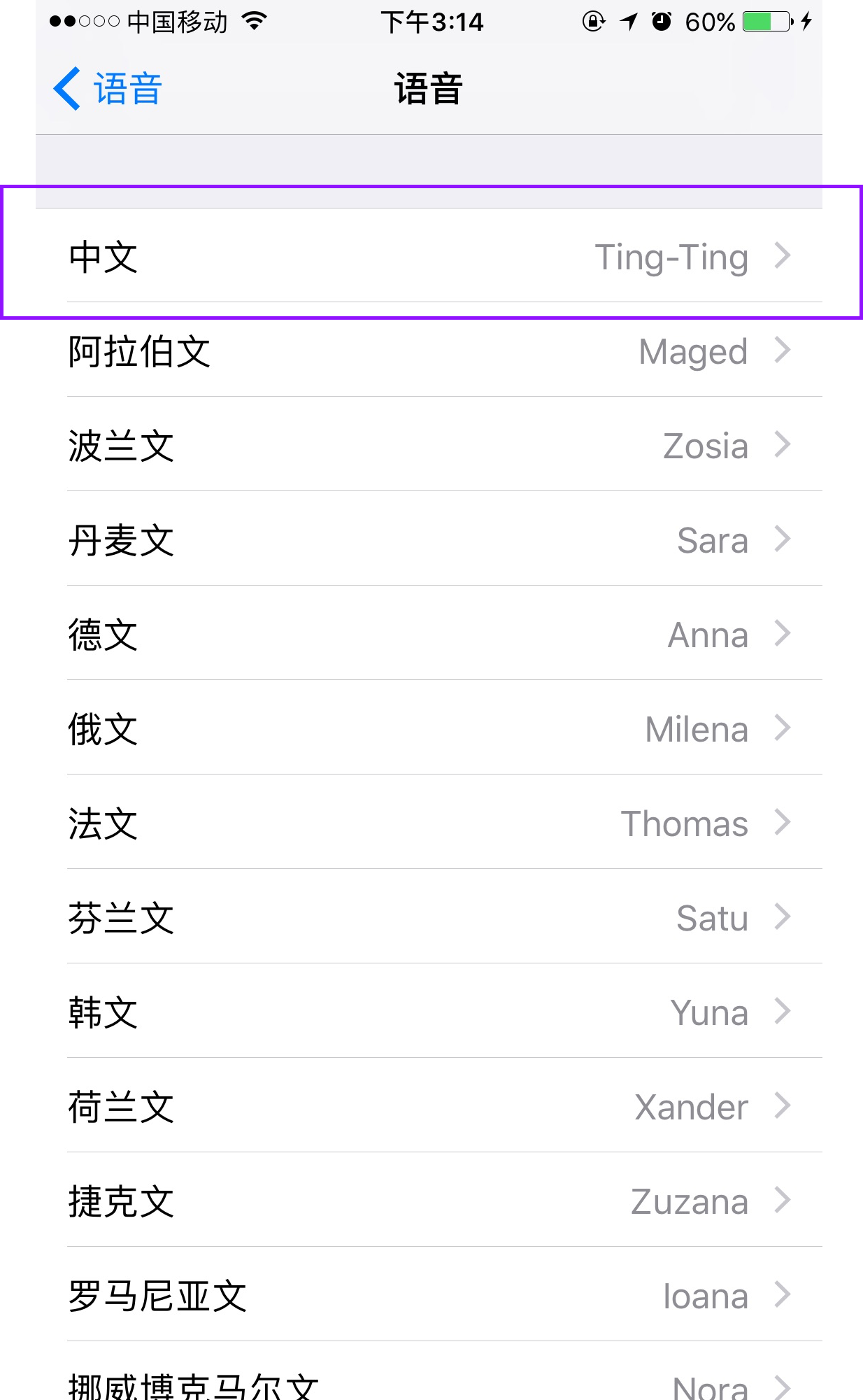Screen dimensions: 863x1400
Task: Choose the 法文 row with Thomas
Action: coord(429,823)
